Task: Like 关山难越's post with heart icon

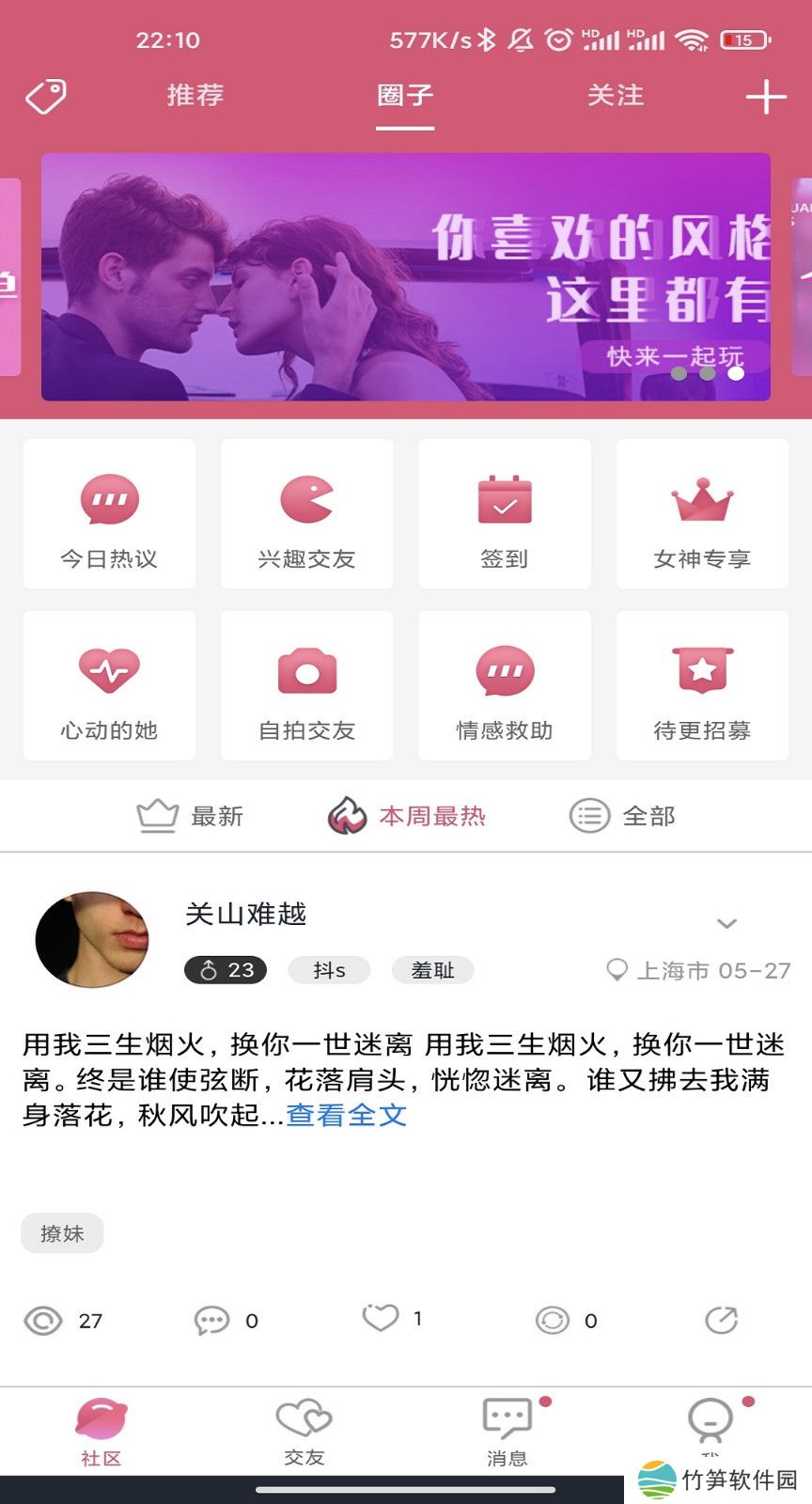Action: (381, 1319)
